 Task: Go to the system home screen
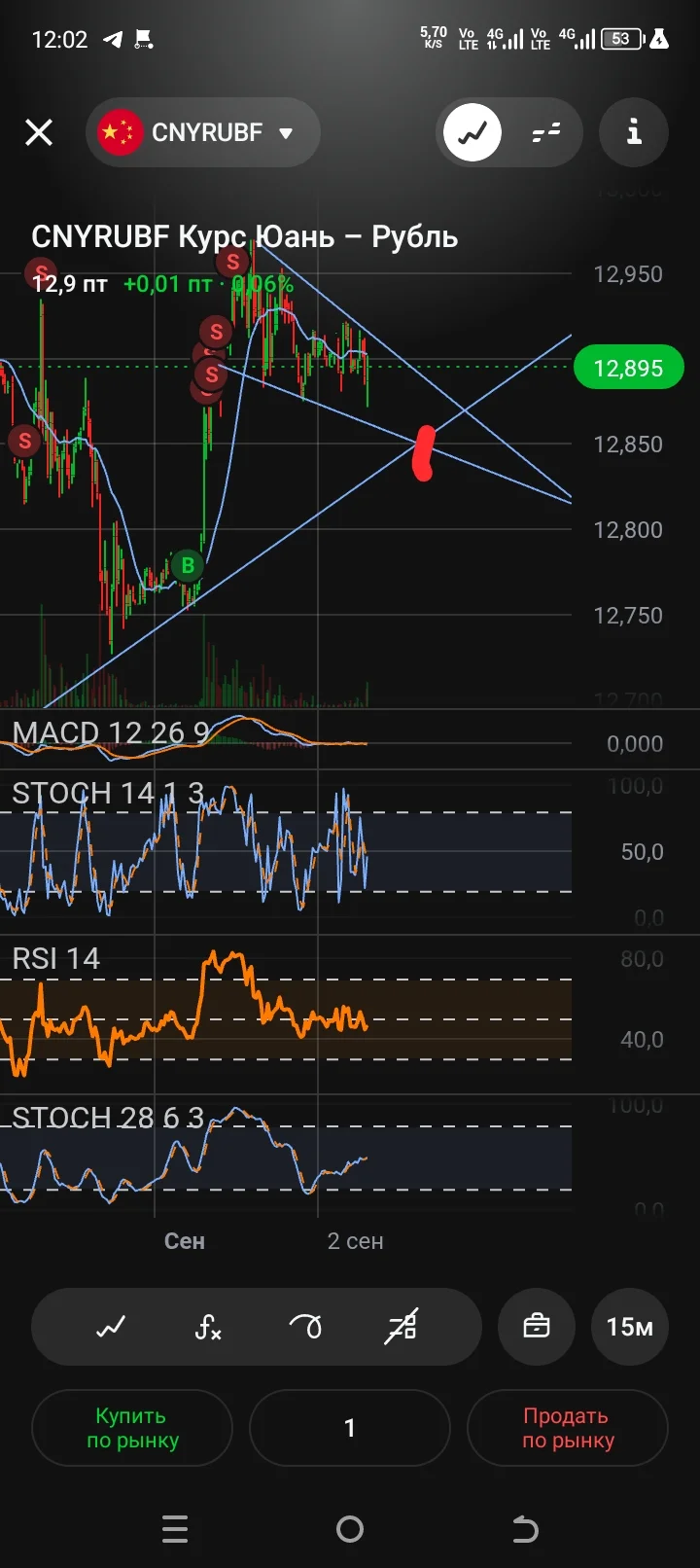point(350,1530)
